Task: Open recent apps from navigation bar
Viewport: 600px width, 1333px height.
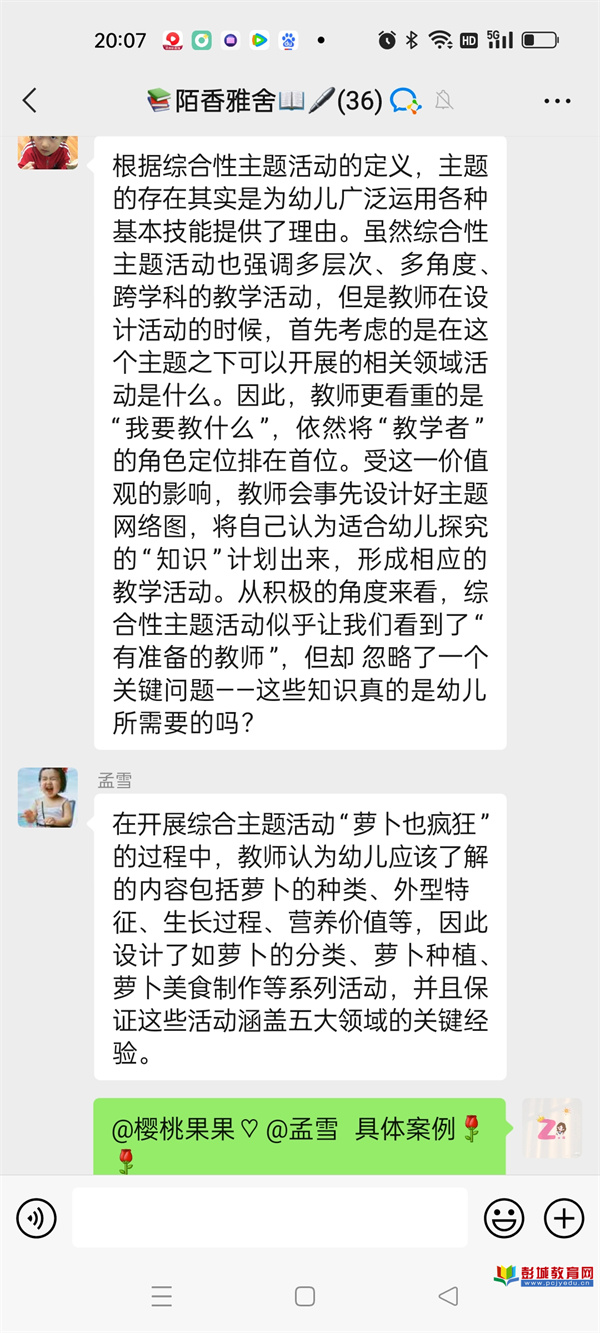Action: pyautogui.click(x=162, y=1297)
